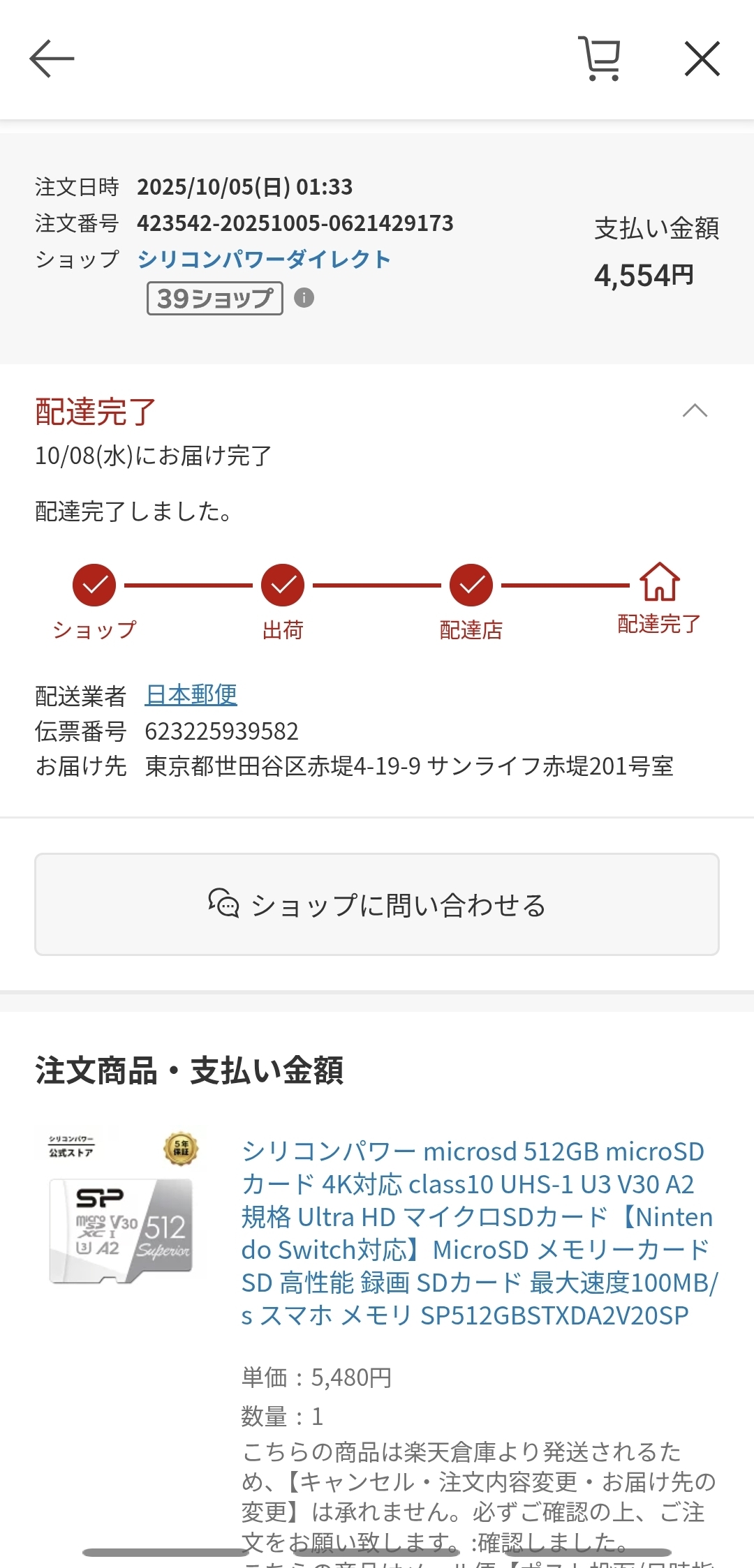Open the 日本郵便 carrier link

point(191,694)
